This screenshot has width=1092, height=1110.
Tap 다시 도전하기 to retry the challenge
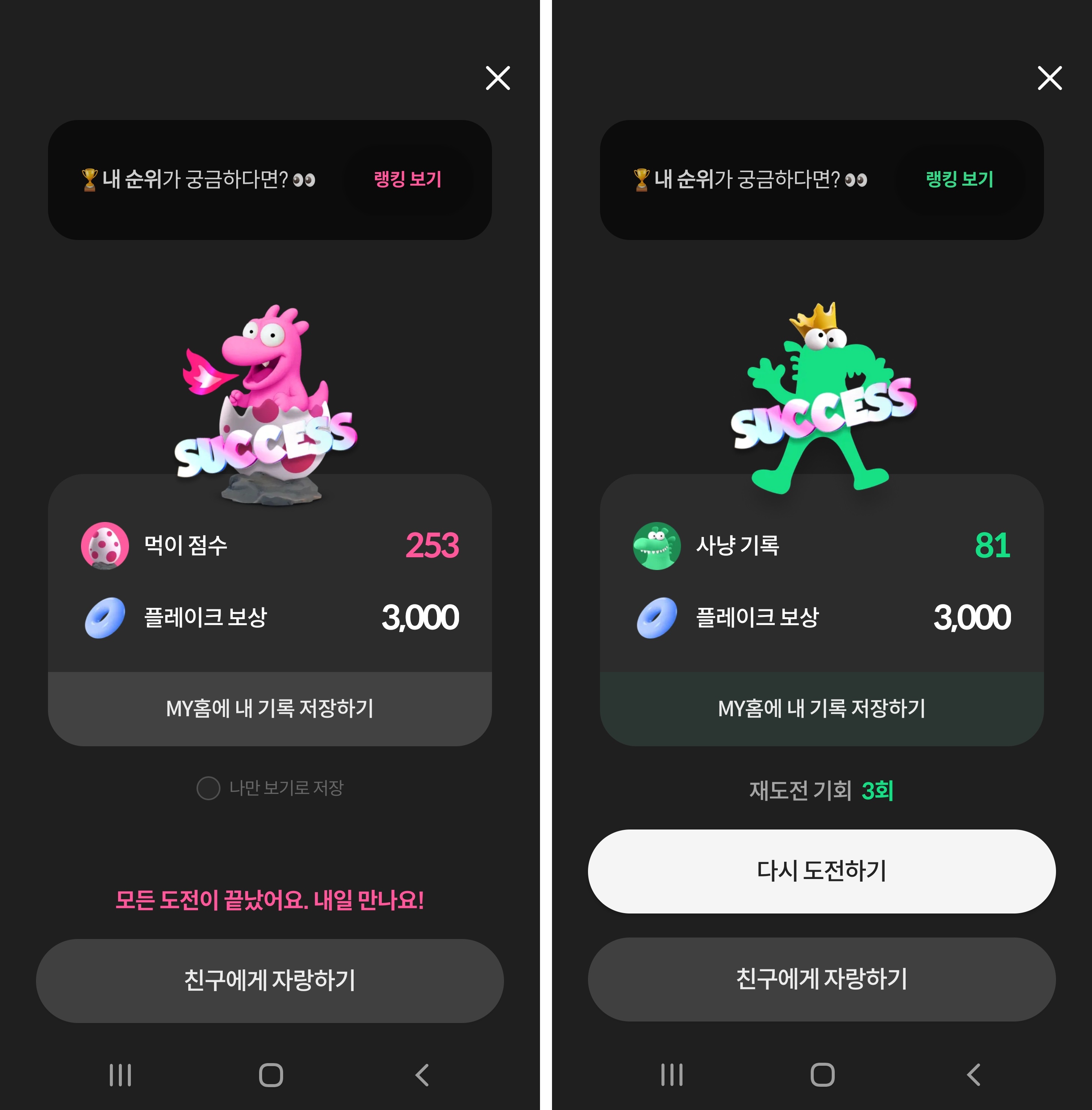[x=821, y=871]
